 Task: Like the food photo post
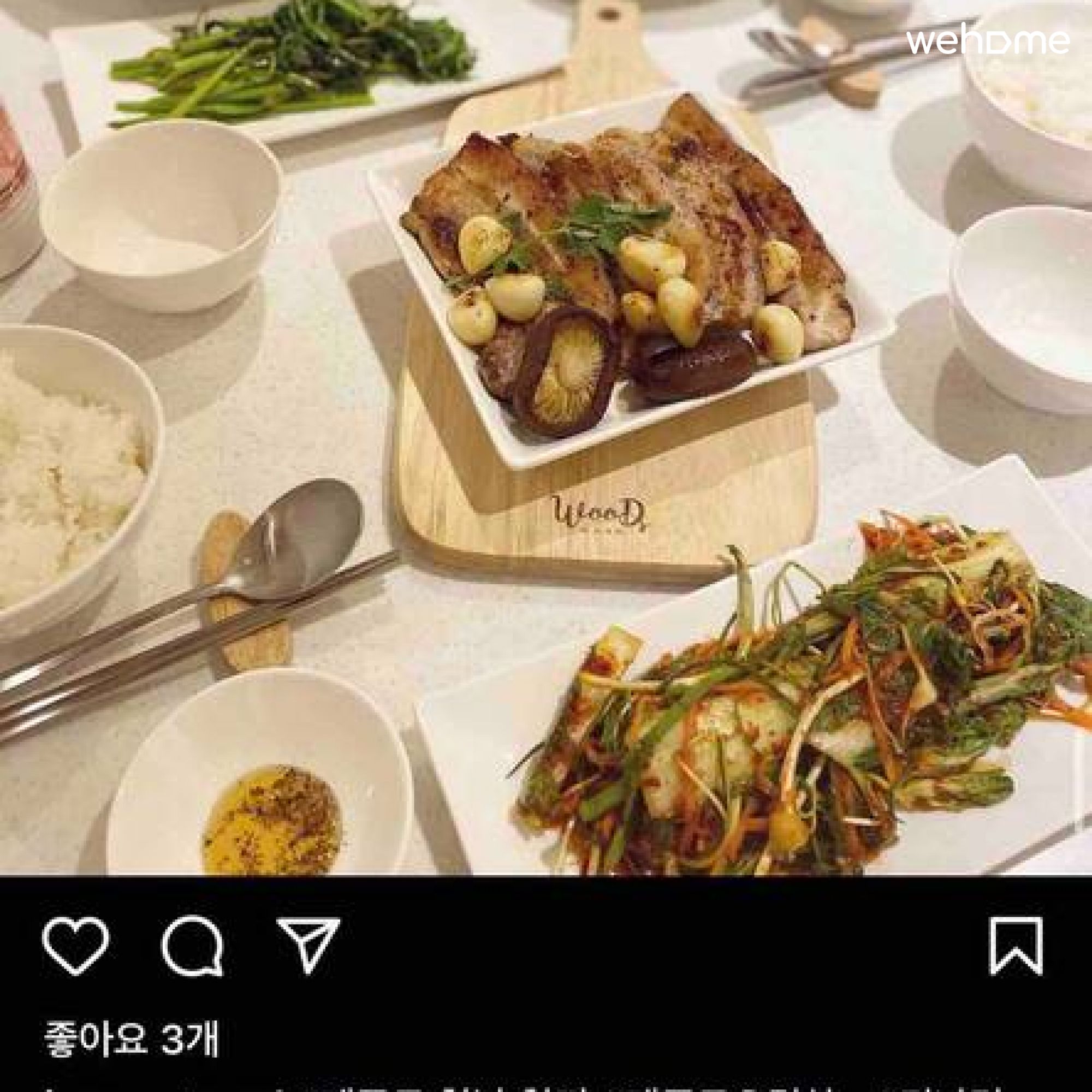[x=75, y=946]
